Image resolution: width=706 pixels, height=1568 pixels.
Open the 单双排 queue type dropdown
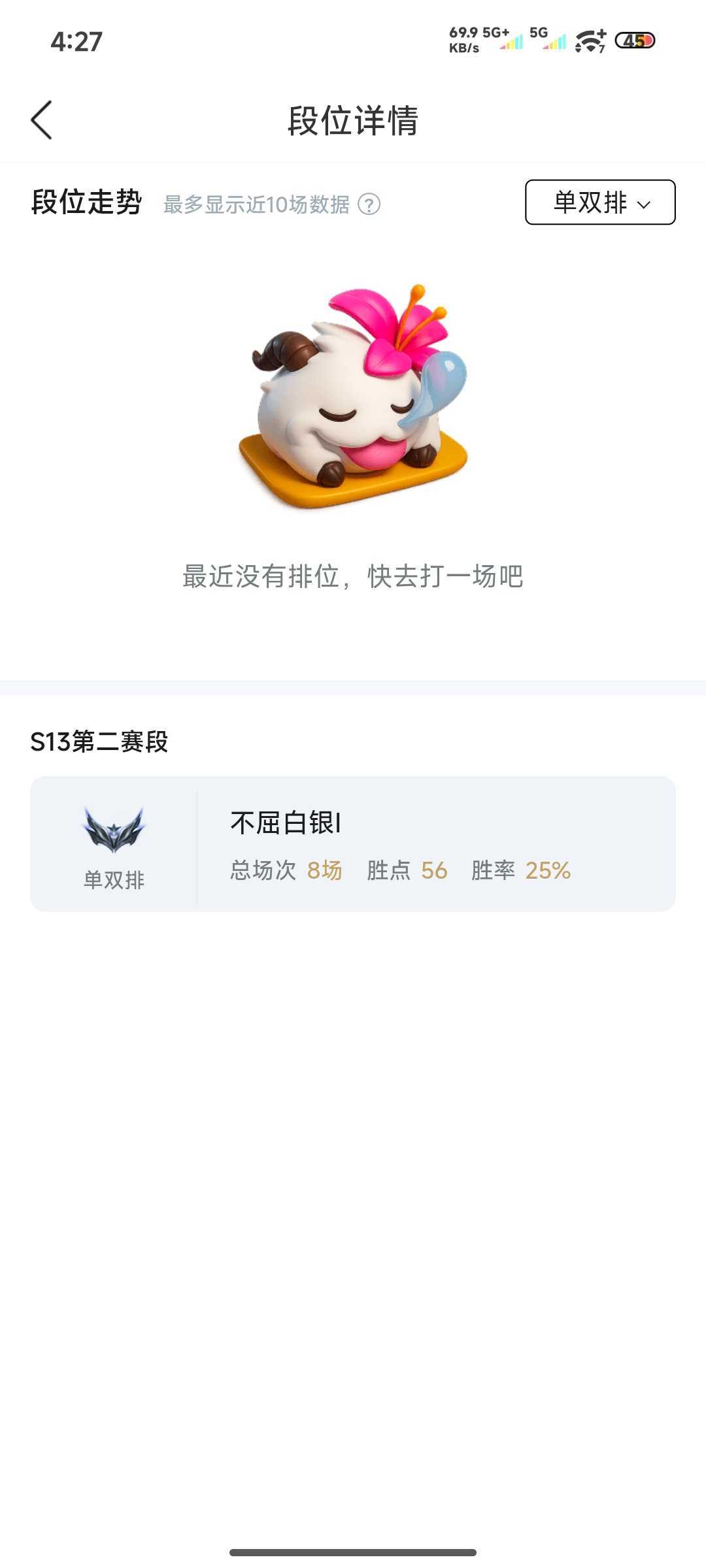pyautogui.click(x=600, y=203)
